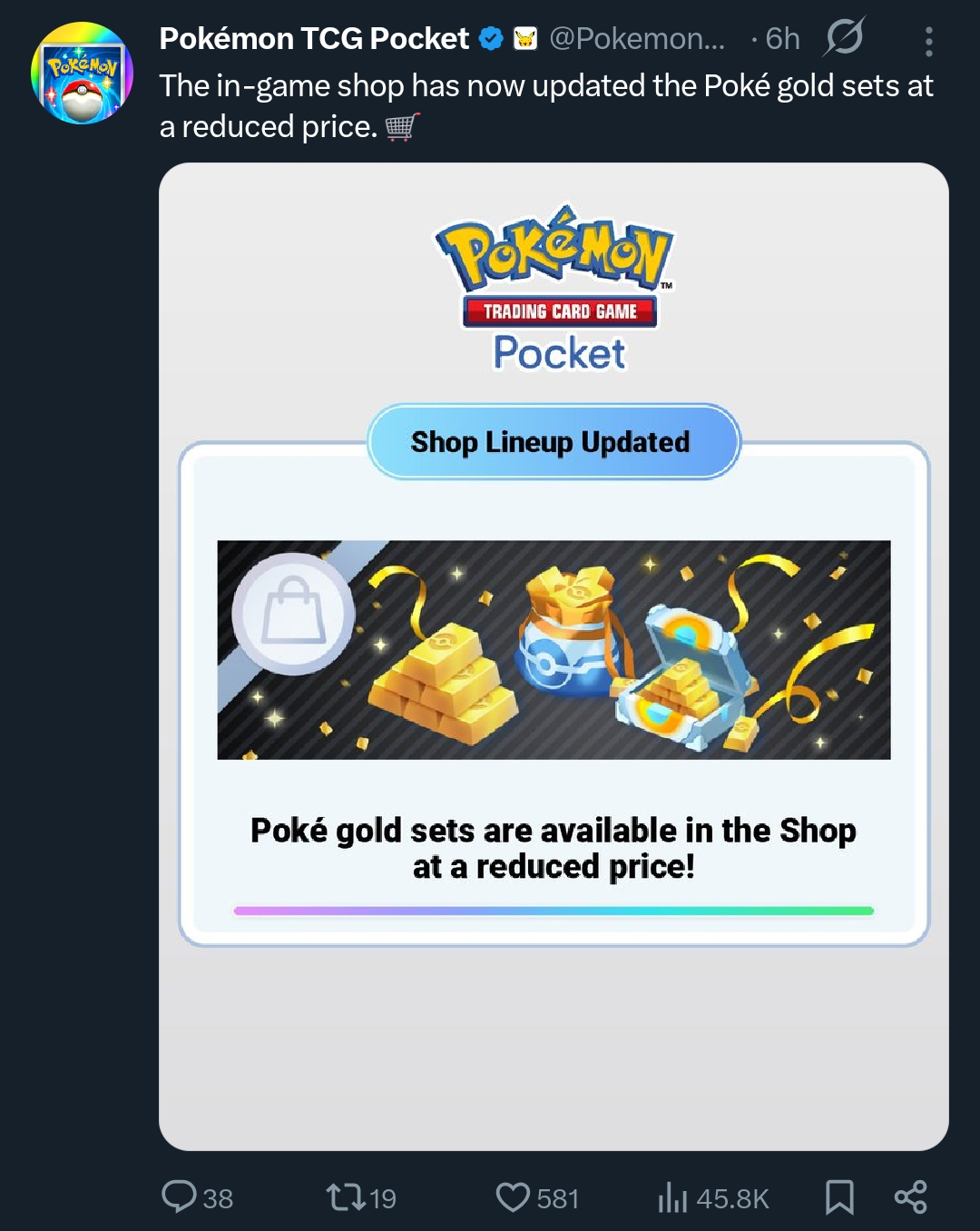Reply to the Poké gold tweet

[180, 1197]
